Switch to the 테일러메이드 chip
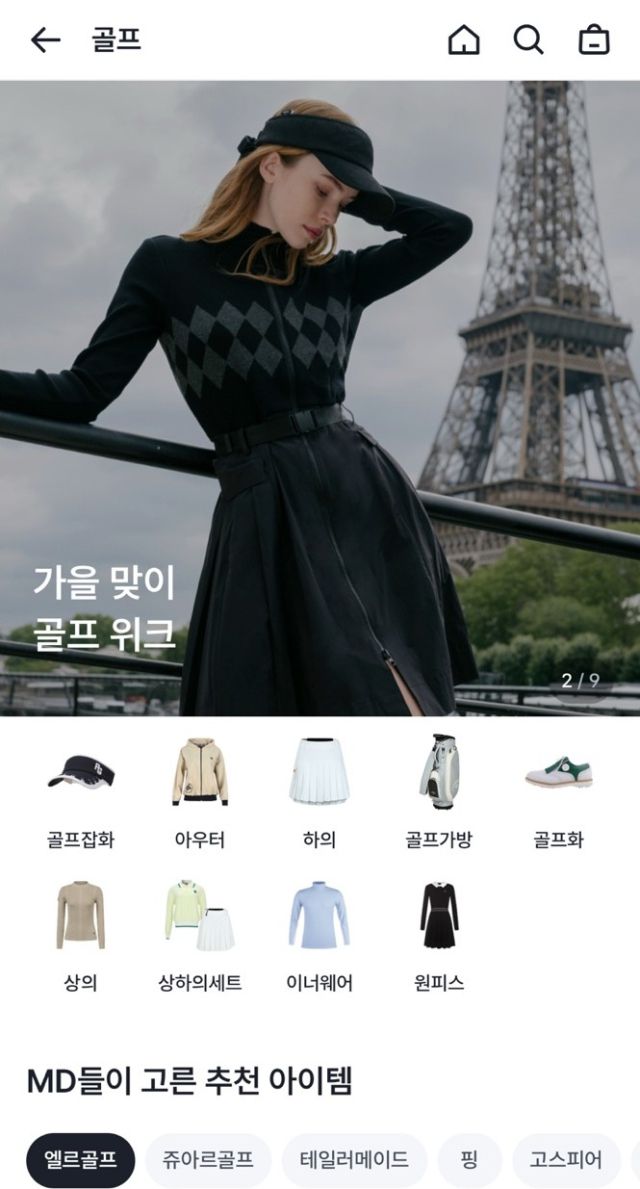 click(354, 1160)
